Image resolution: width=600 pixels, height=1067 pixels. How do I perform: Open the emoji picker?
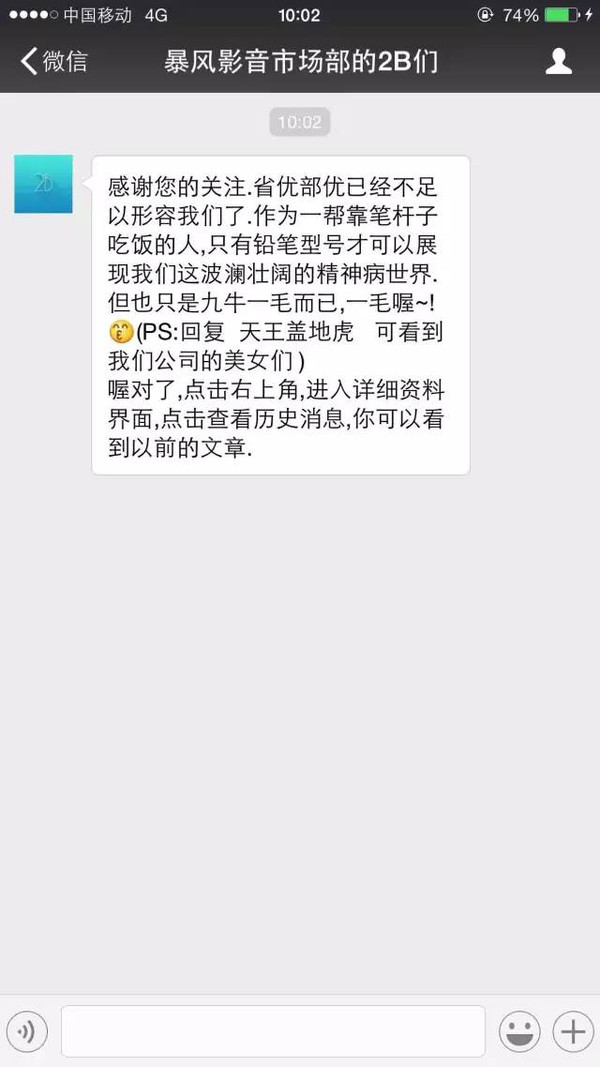pos(520,1031)
